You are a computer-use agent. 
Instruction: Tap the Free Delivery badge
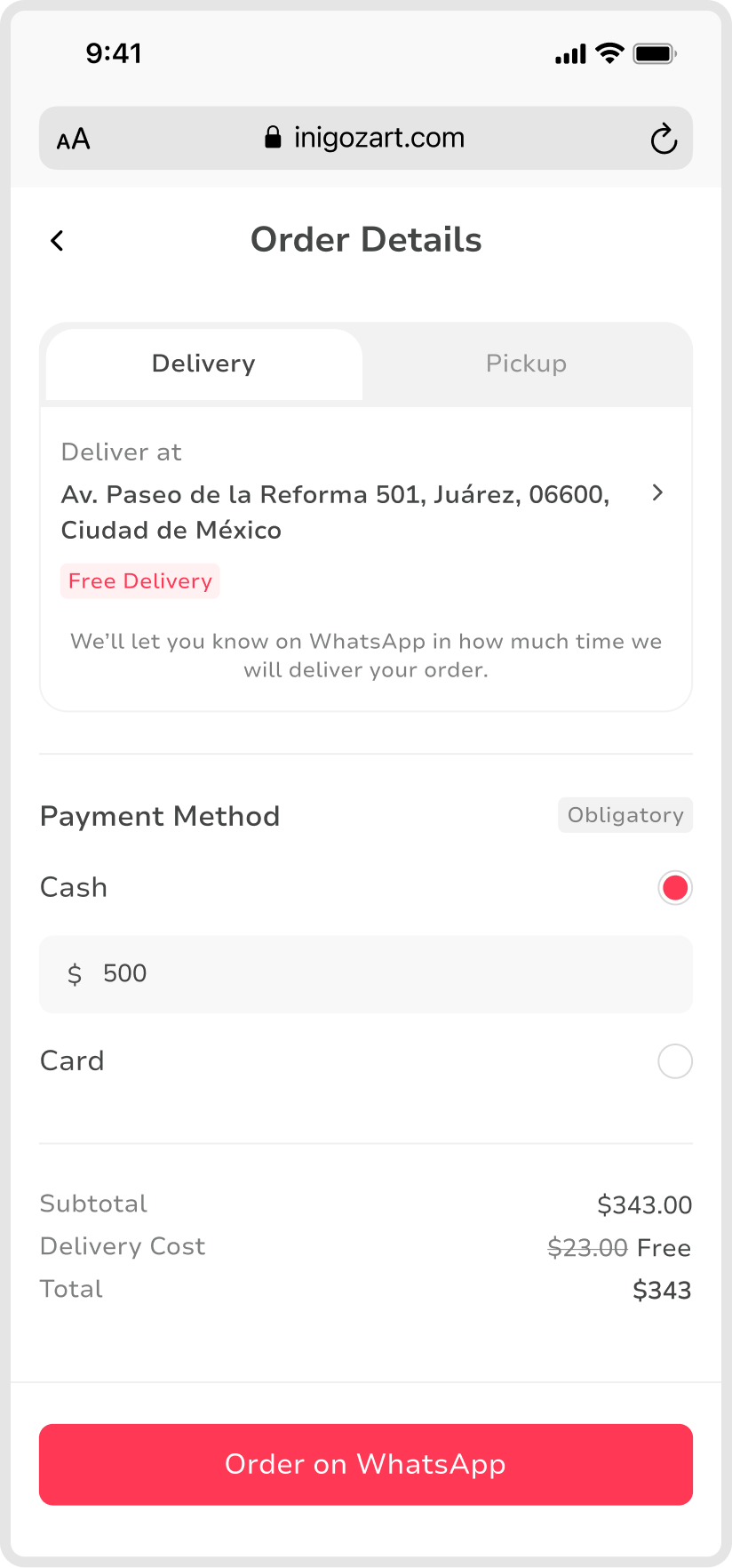pos(139,580)
